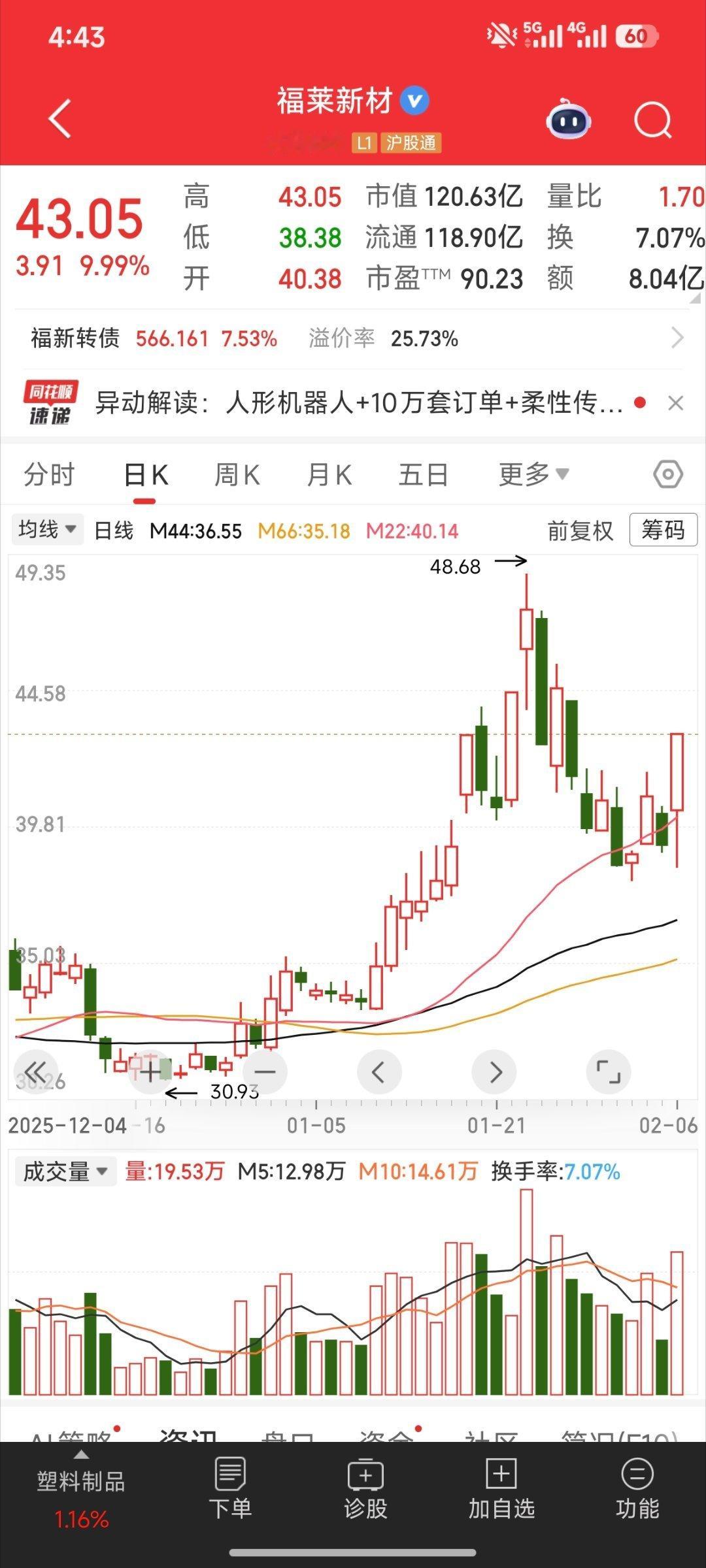This screenshot has height=1568, width=706.
Task: Open the 下单 order placement icon
Action: (230, 1482)
